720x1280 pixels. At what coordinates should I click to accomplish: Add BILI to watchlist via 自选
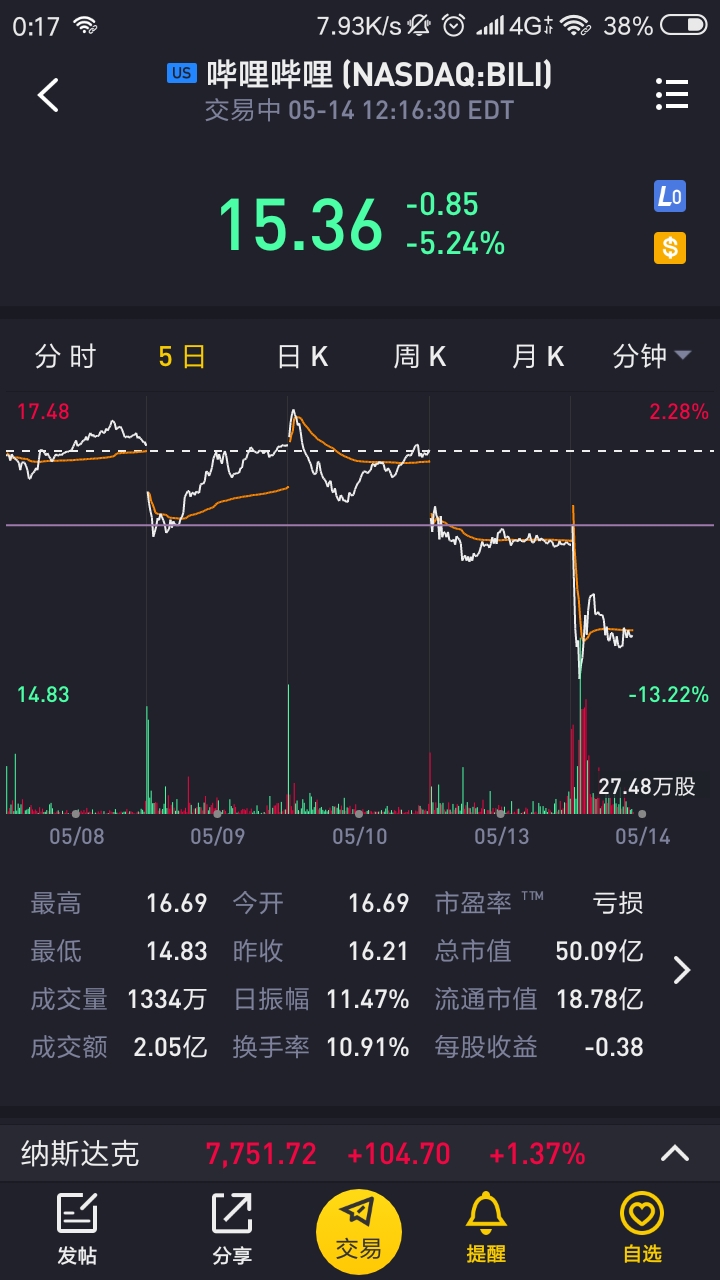tap(642, 1228)
